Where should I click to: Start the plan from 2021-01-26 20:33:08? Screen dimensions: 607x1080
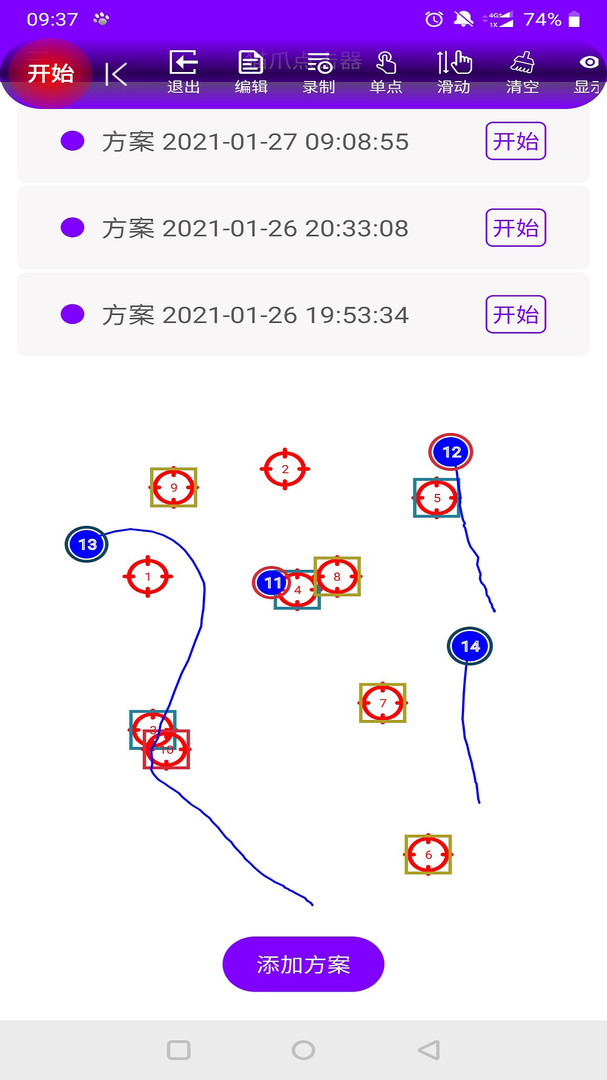516,228
